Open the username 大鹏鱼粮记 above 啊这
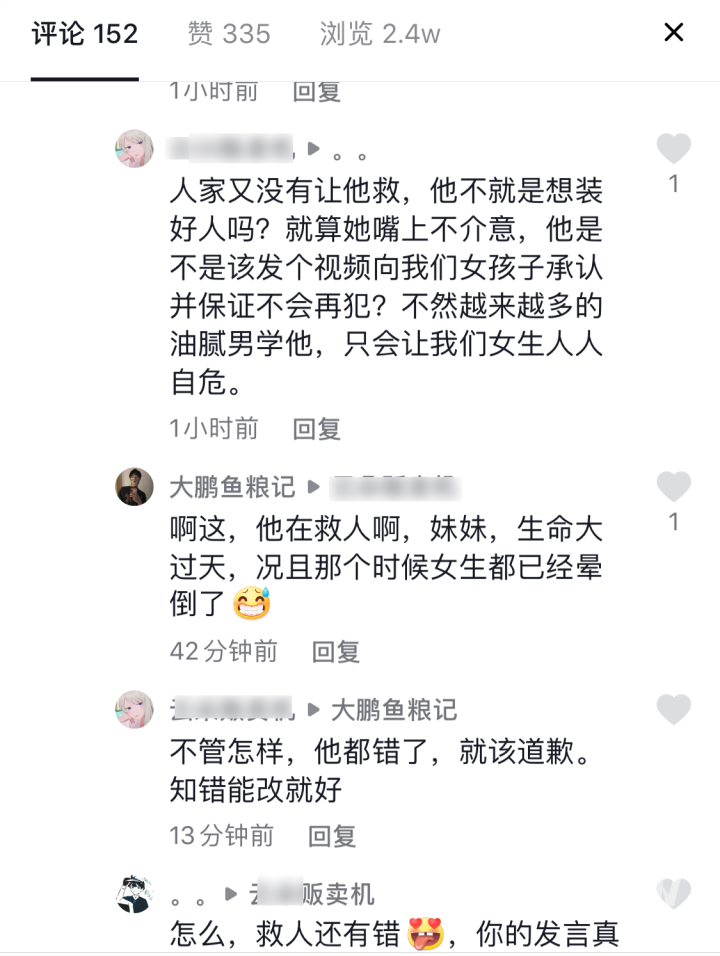 tap(232, 487)
